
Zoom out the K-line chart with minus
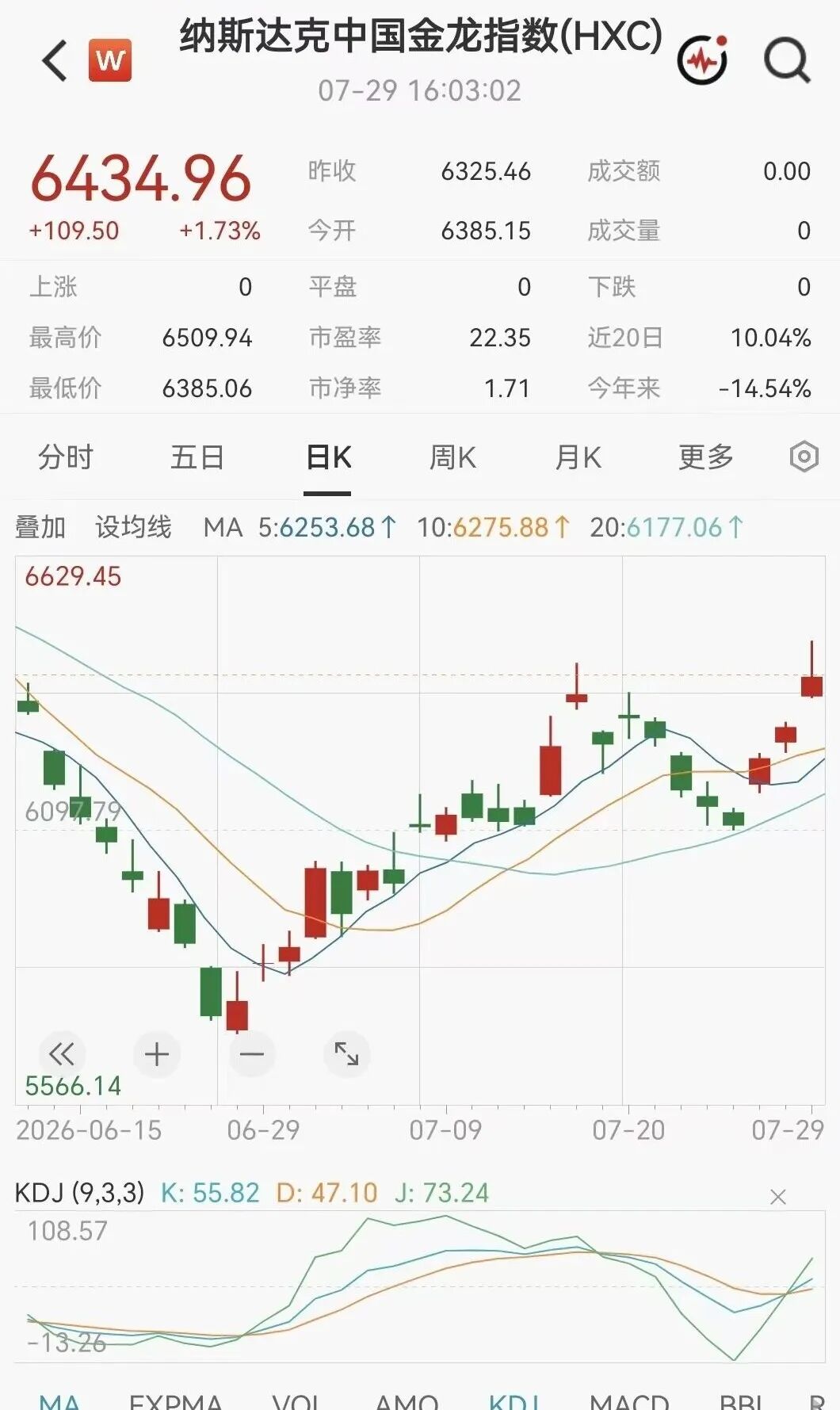[x=251, y=1054]
